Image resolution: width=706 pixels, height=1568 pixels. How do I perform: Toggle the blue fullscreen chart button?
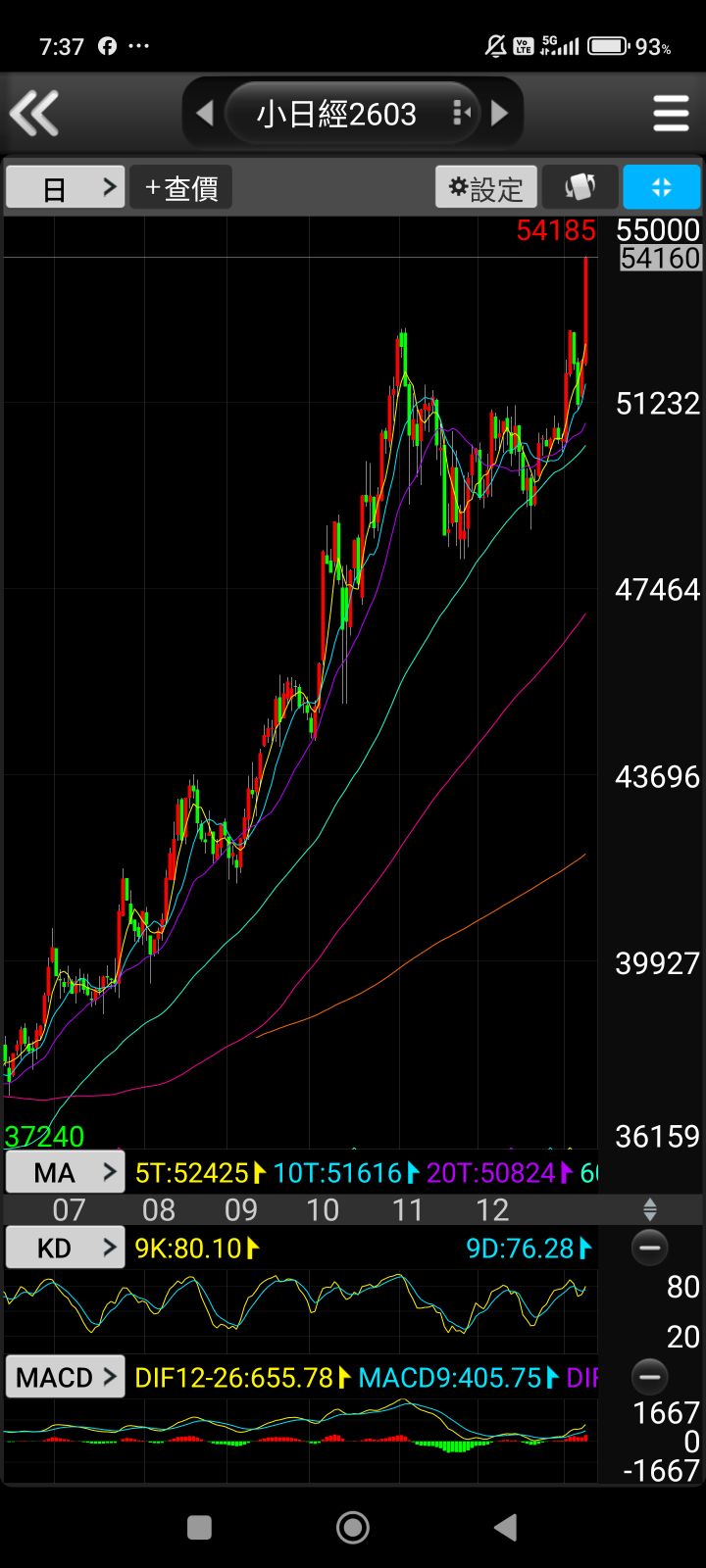point(661,187)
